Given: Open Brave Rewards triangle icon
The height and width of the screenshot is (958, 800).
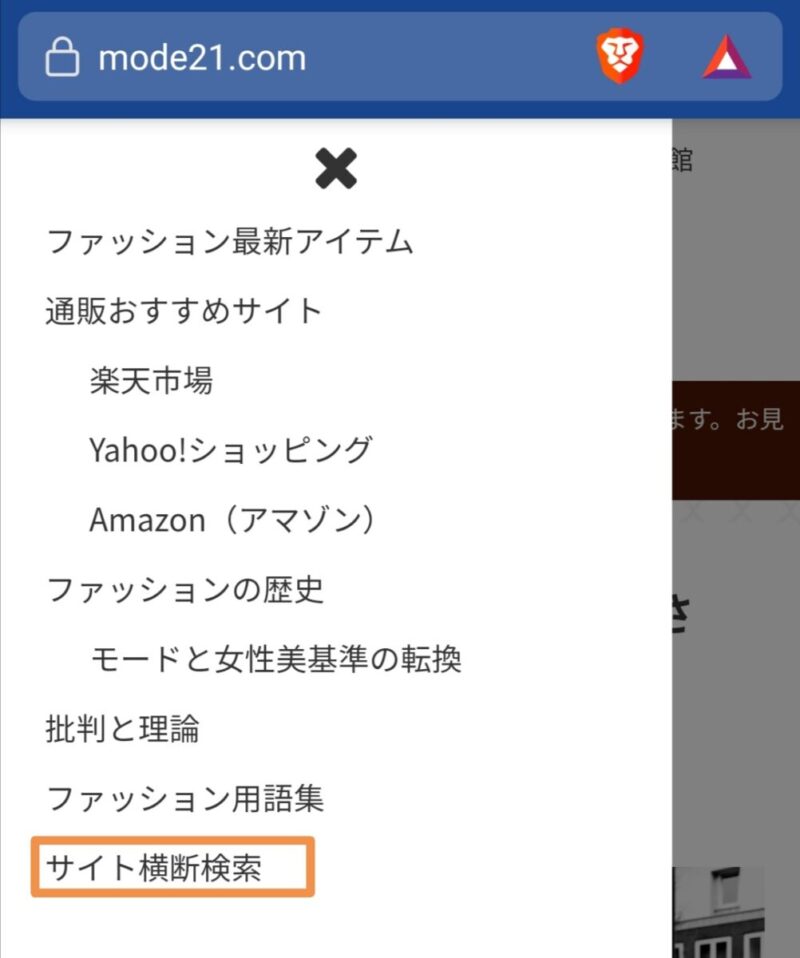Looking at the screenshot, I should pyautogui.click(x=727, y=57).
